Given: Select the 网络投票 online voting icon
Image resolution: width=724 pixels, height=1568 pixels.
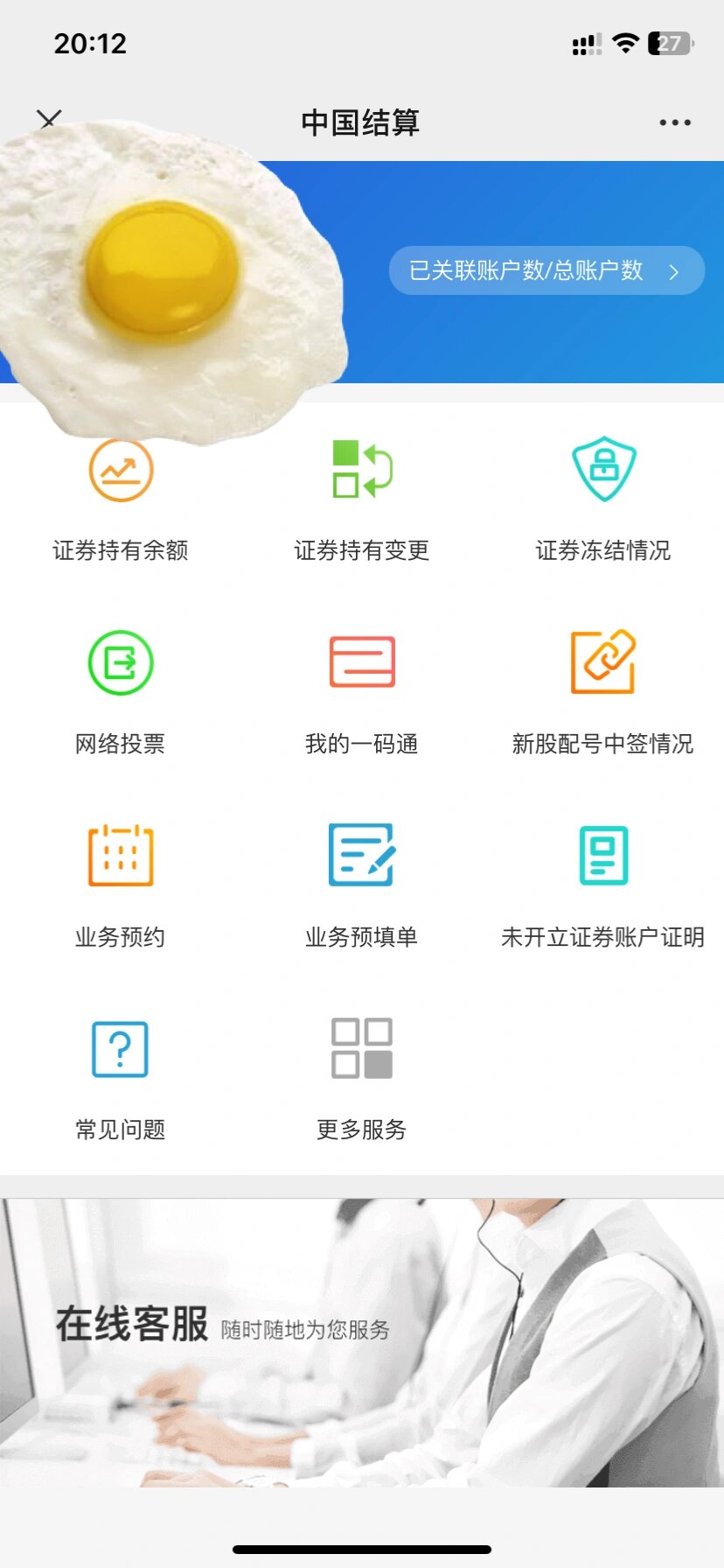Looking at the screenshot, I should point(120,663).
